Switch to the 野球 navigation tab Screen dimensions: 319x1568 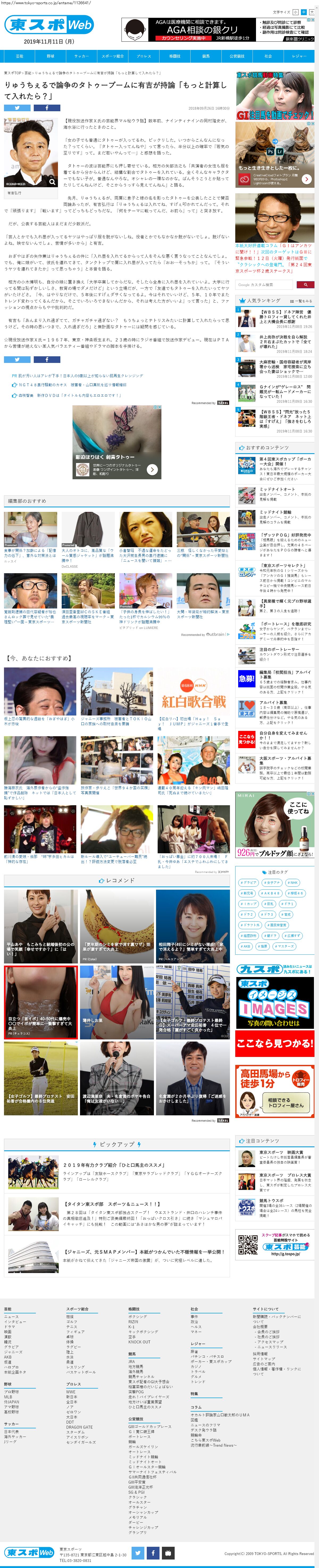pyautogui.click(x=51, y=56)
